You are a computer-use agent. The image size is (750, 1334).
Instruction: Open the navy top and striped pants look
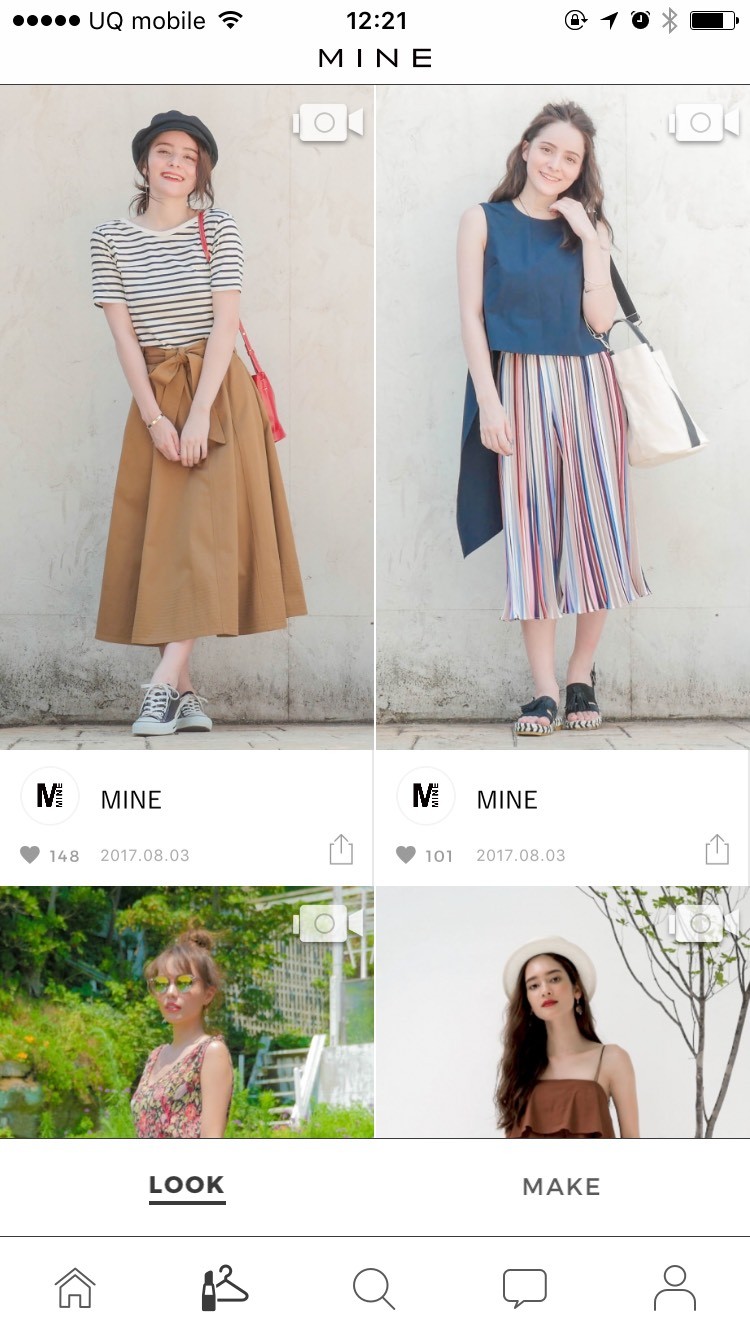tap(563, 417)
